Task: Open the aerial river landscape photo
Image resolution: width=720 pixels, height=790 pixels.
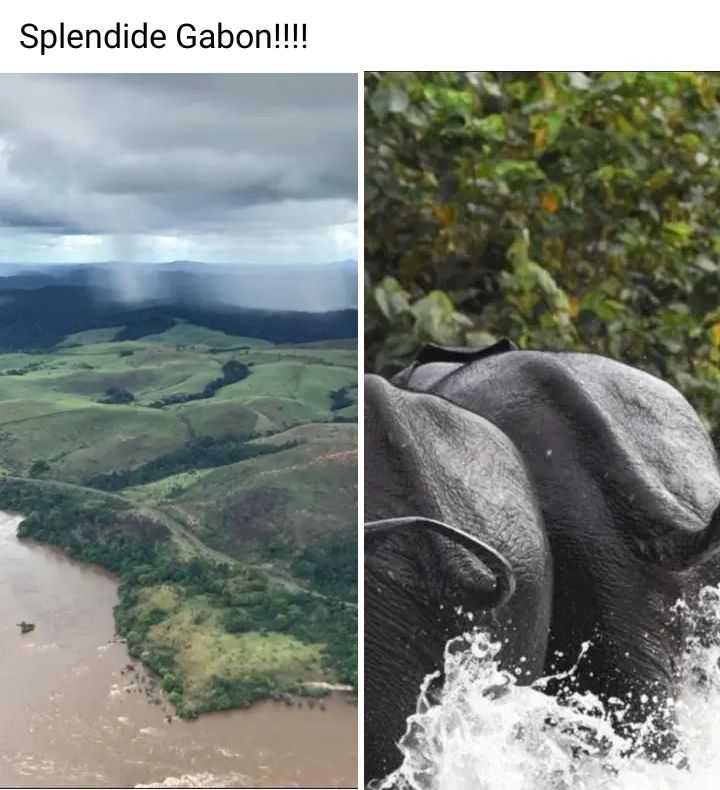Action: click(178, 430)
